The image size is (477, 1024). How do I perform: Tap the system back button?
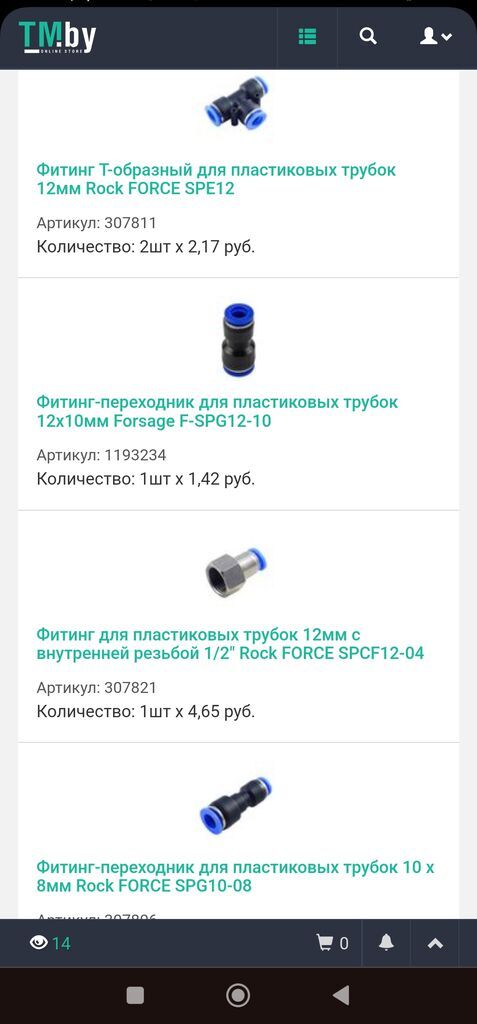click(340, 995)
